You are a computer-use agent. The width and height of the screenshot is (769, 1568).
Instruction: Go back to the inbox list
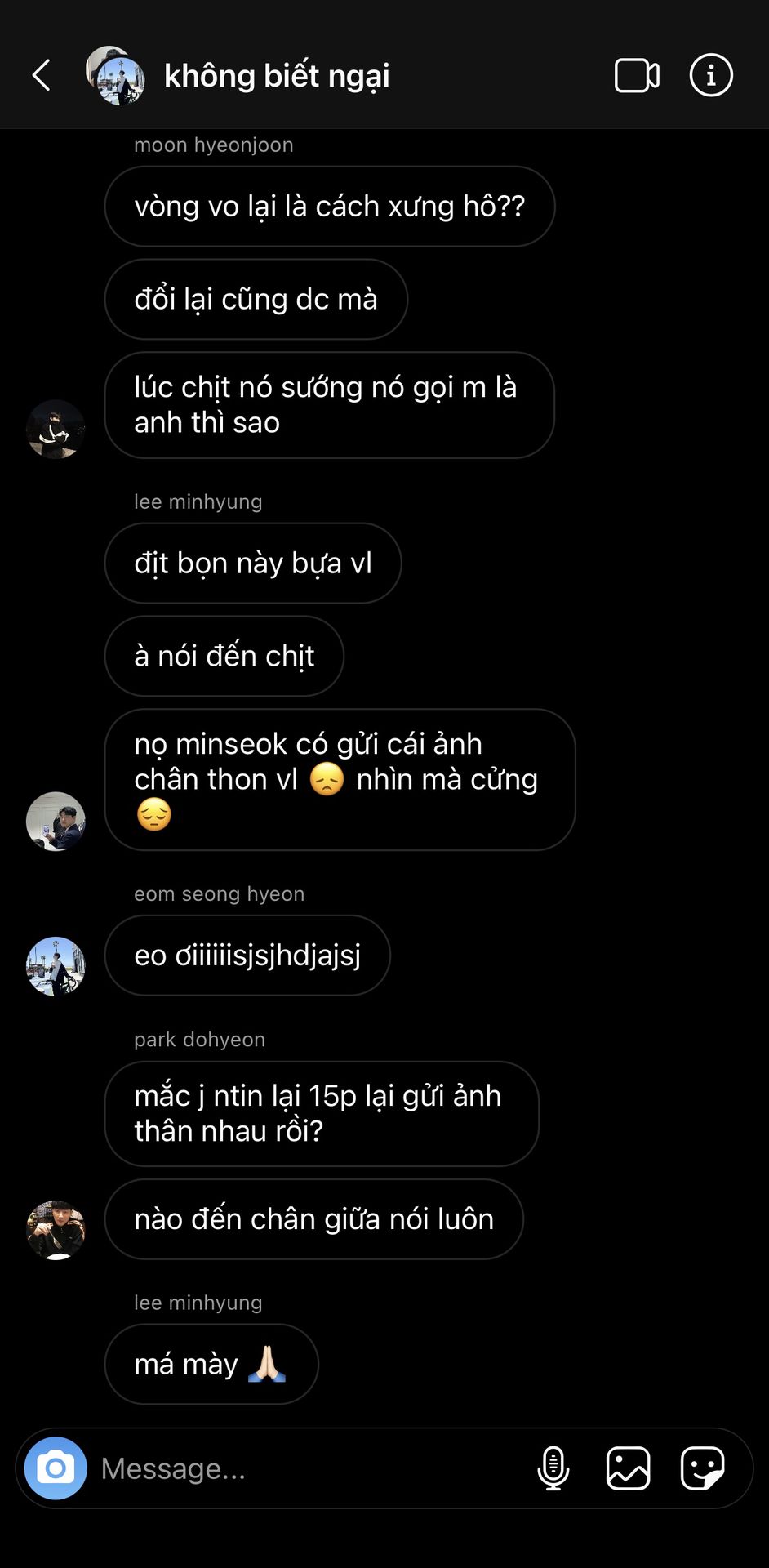pyautogui.click(x=42, y=76)
